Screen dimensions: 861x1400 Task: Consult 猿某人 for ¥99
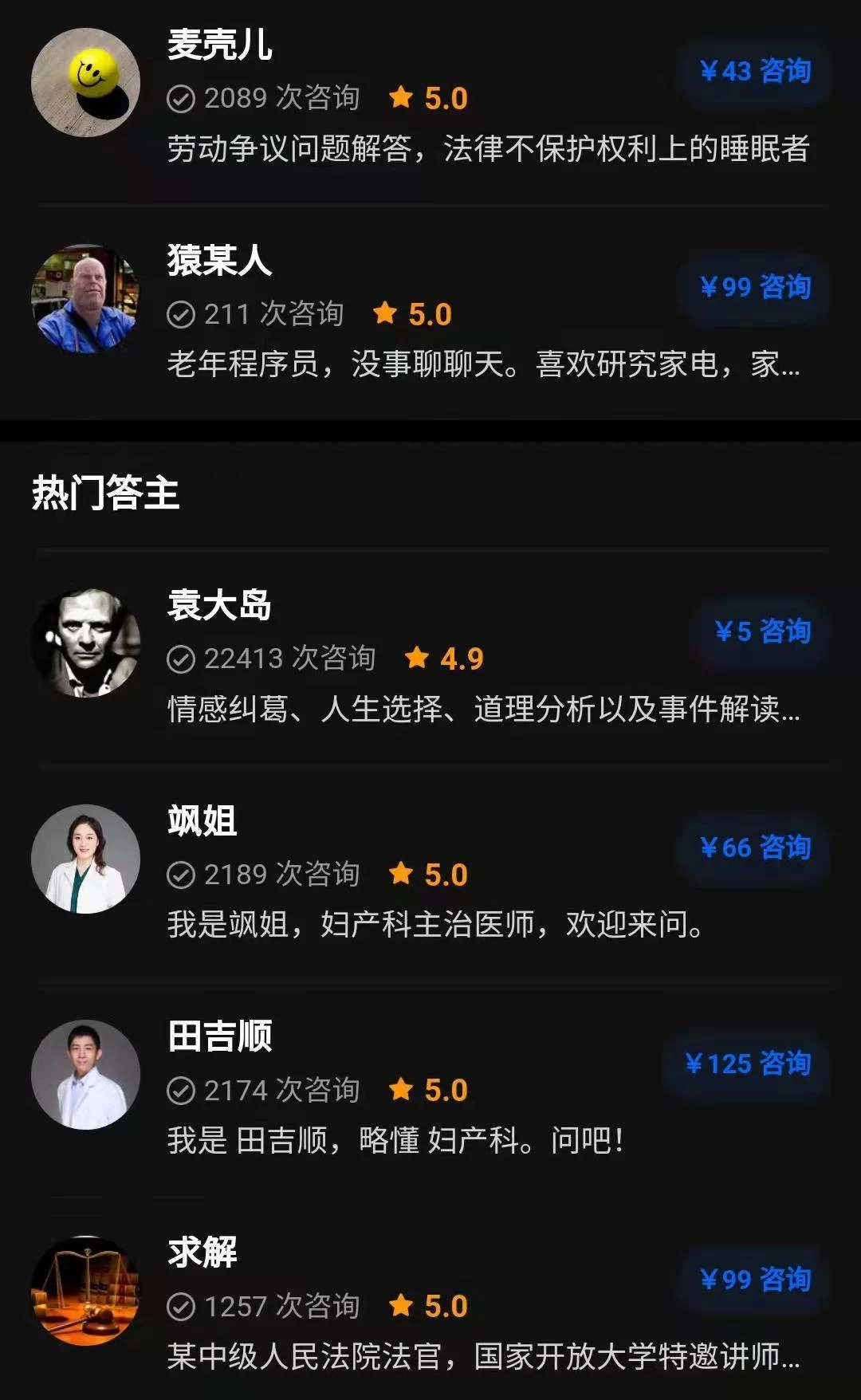pos(754,287)
